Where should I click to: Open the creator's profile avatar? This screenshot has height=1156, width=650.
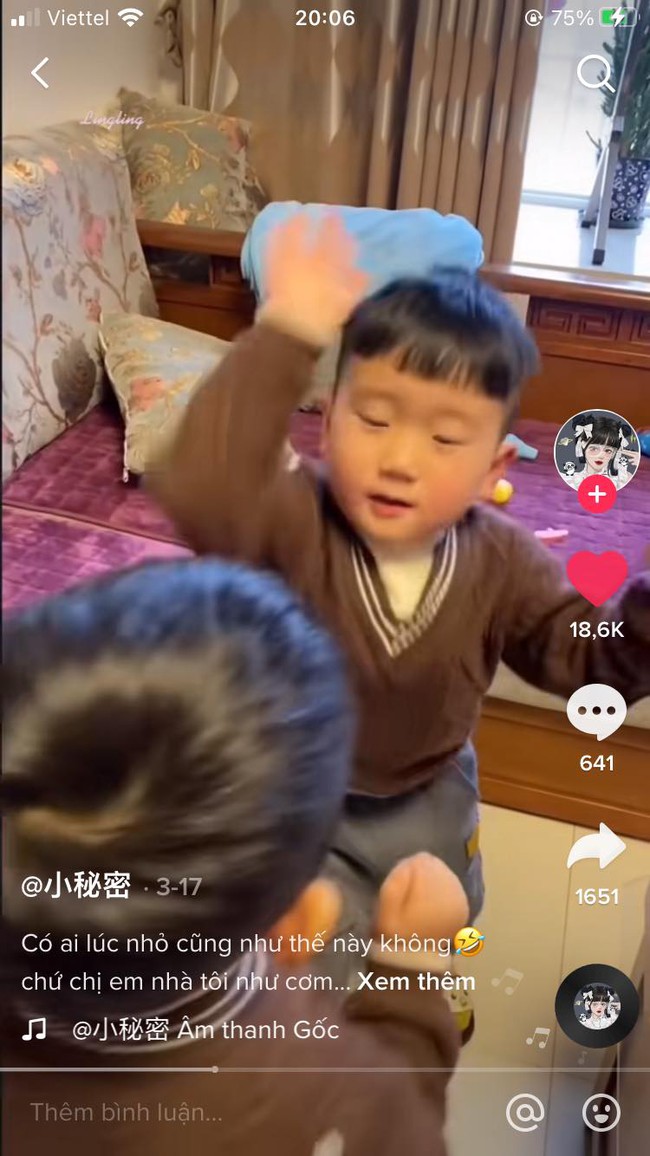pyautogui.click(x=596, y=452)
